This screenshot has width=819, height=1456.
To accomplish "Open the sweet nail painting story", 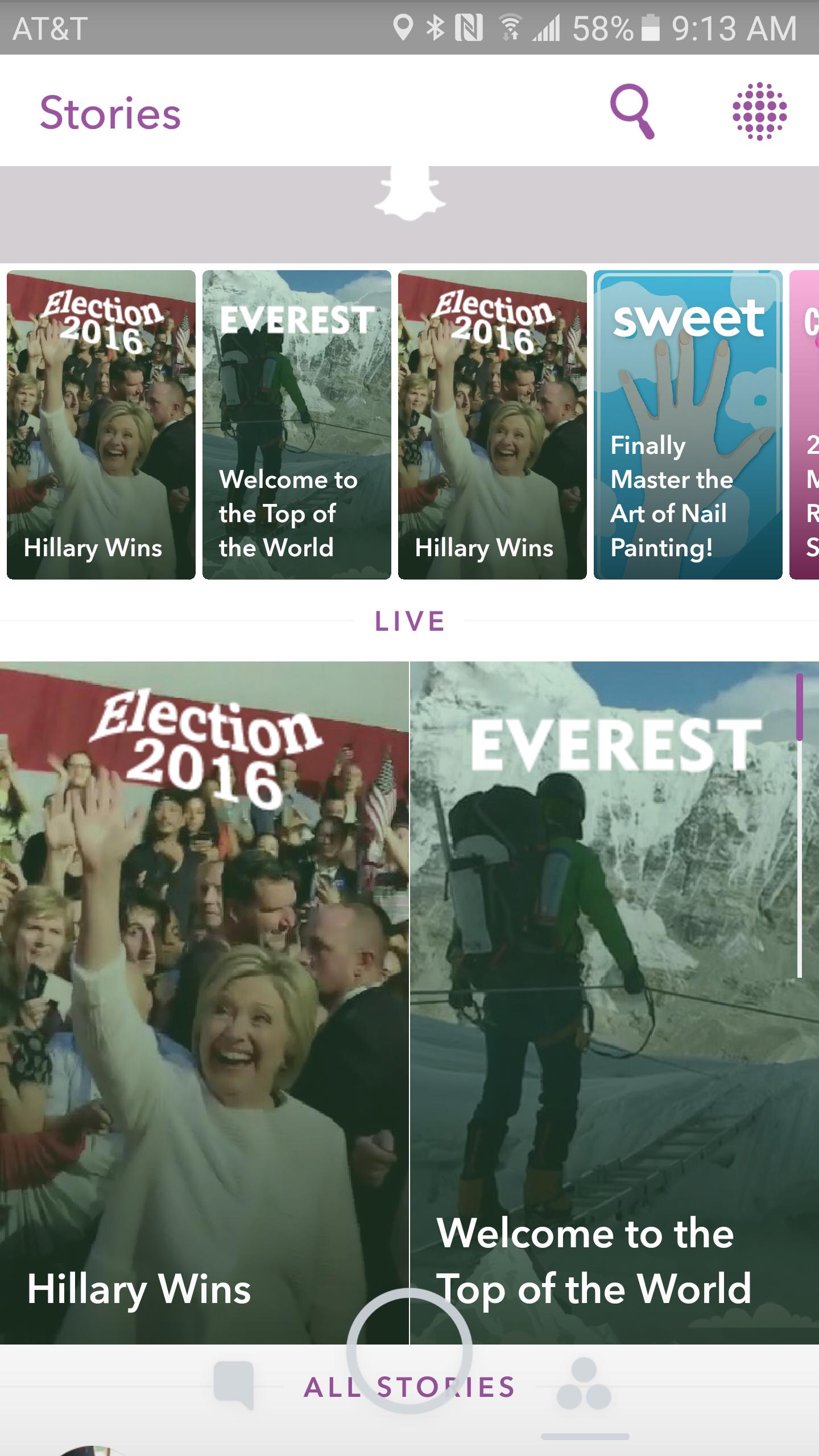I will [x=688, y=425].
